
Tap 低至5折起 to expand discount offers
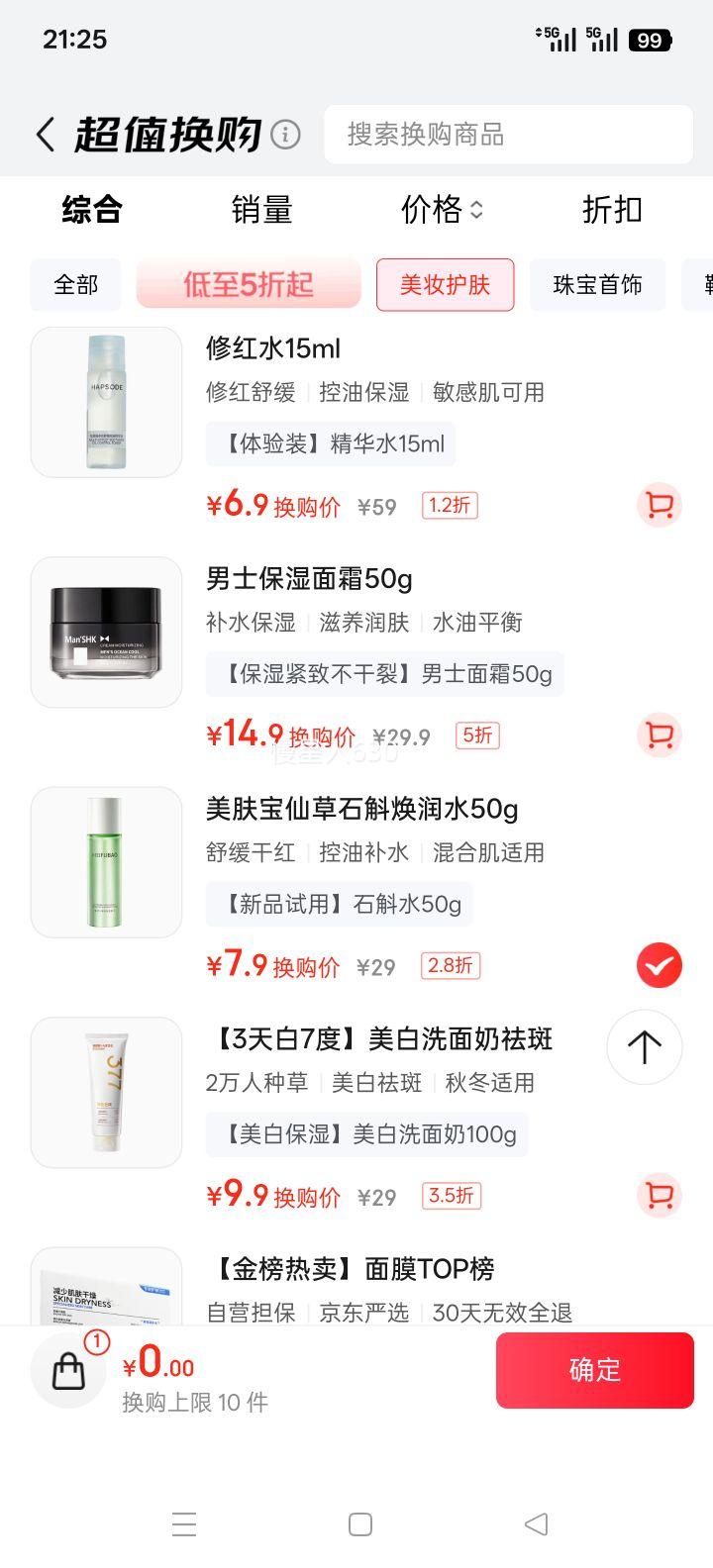(248, 285)
